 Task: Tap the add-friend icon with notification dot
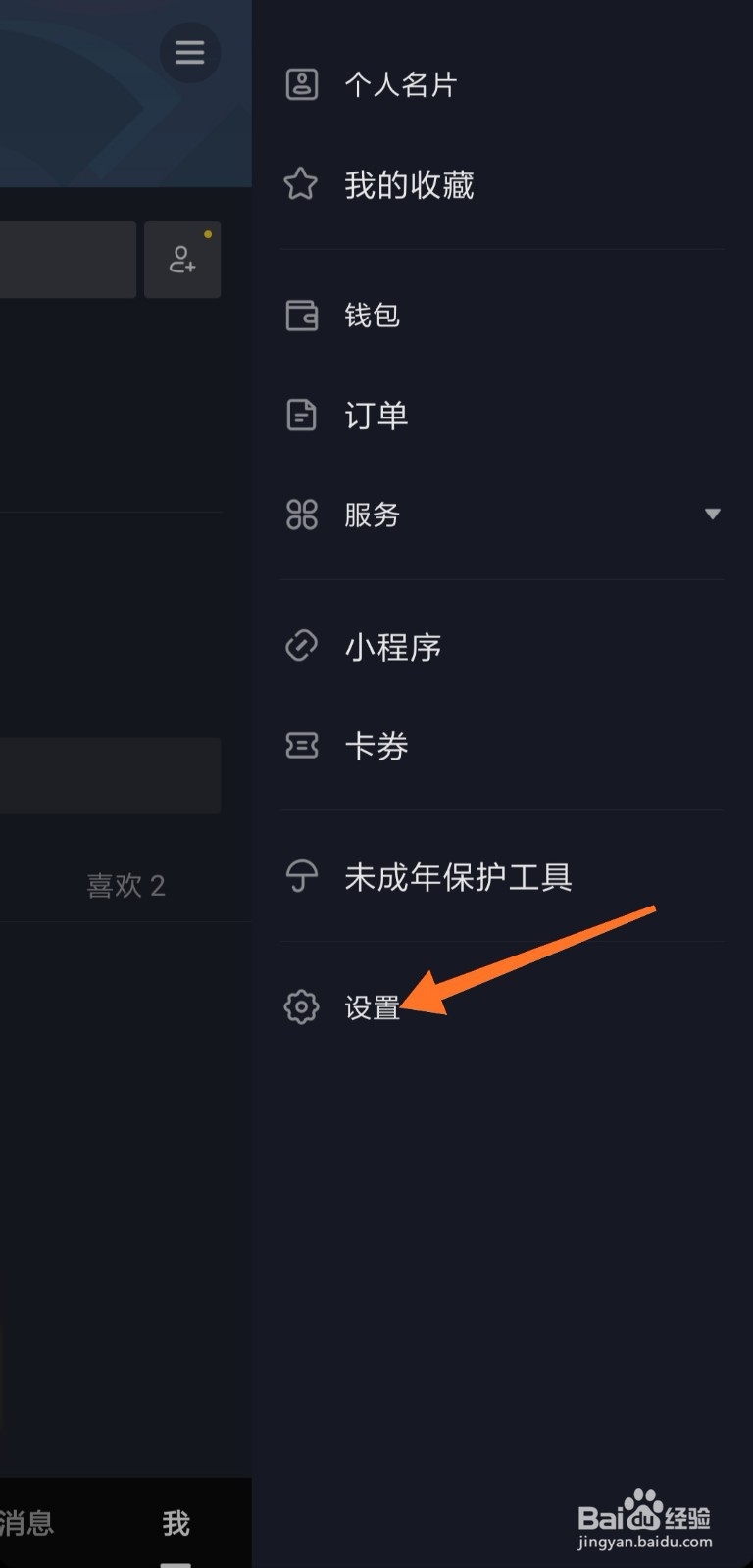click(182, 260)
